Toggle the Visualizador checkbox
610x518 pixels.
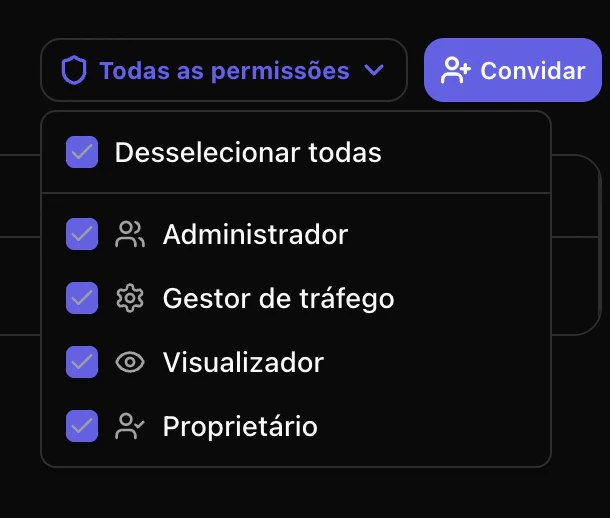tap(82, 362)
